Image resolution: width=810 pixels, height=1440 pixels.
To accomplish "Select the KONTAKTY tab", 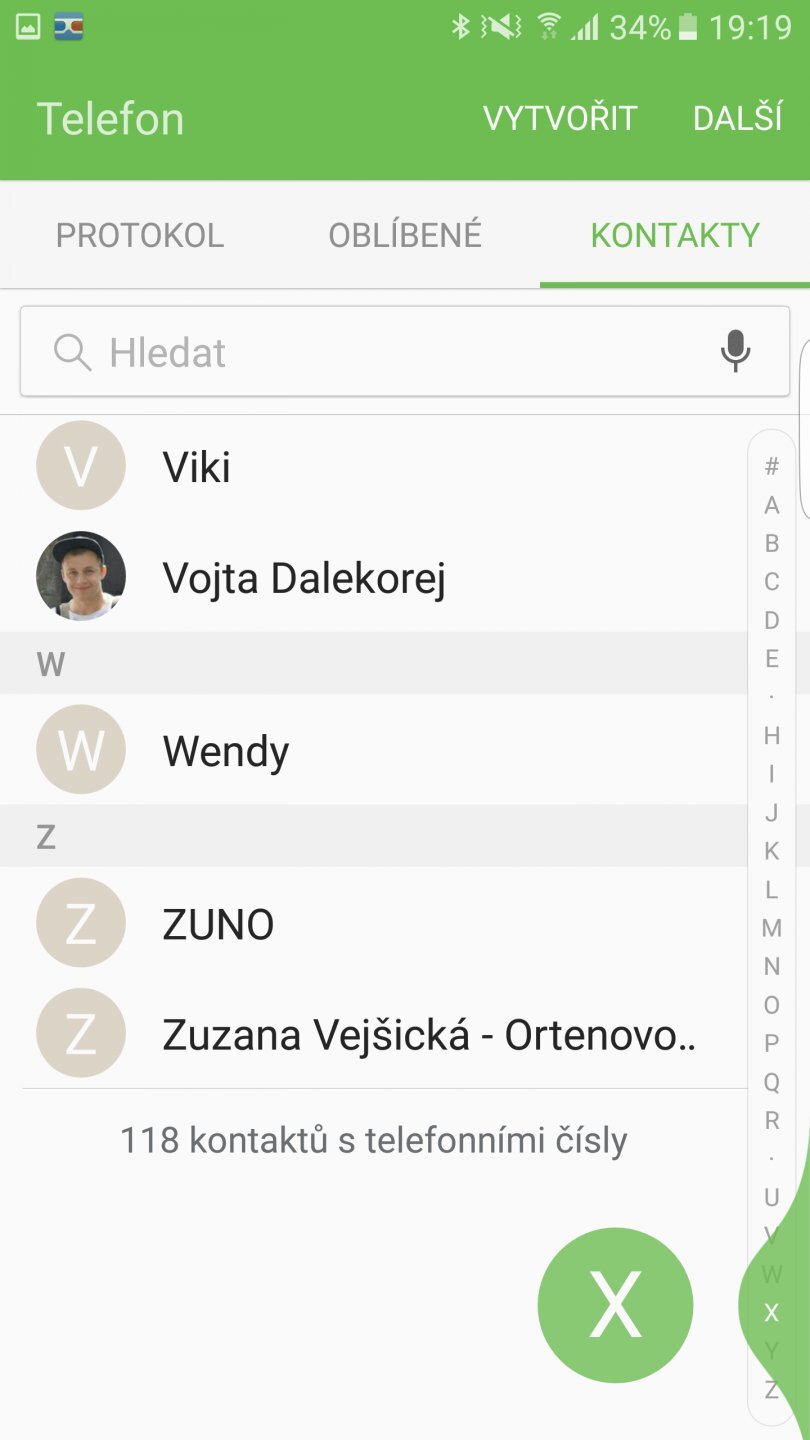I will (x=675, y=236).
